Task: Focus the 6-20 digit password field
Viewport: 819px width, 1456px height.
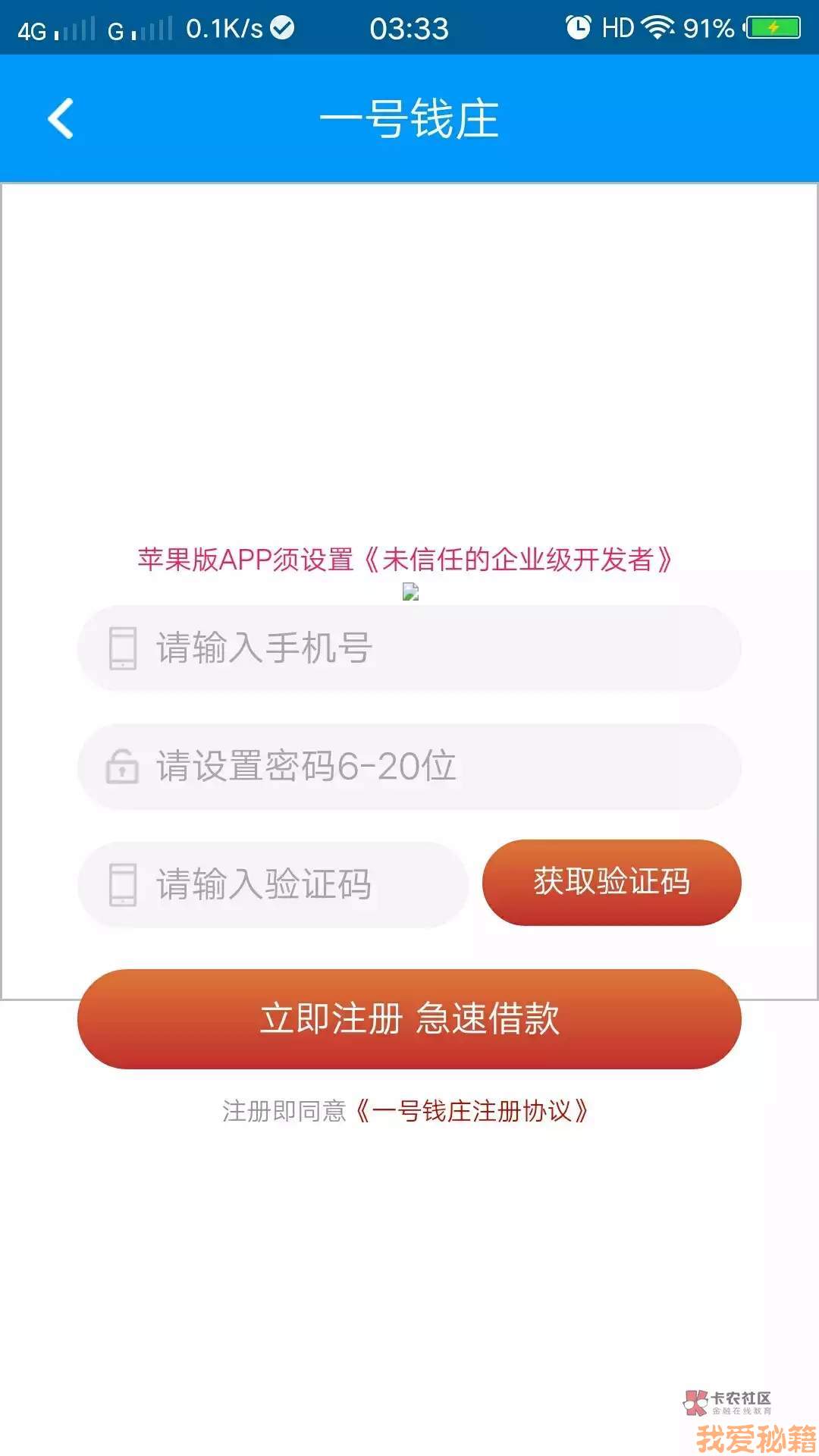Action: tap(409, 767)
